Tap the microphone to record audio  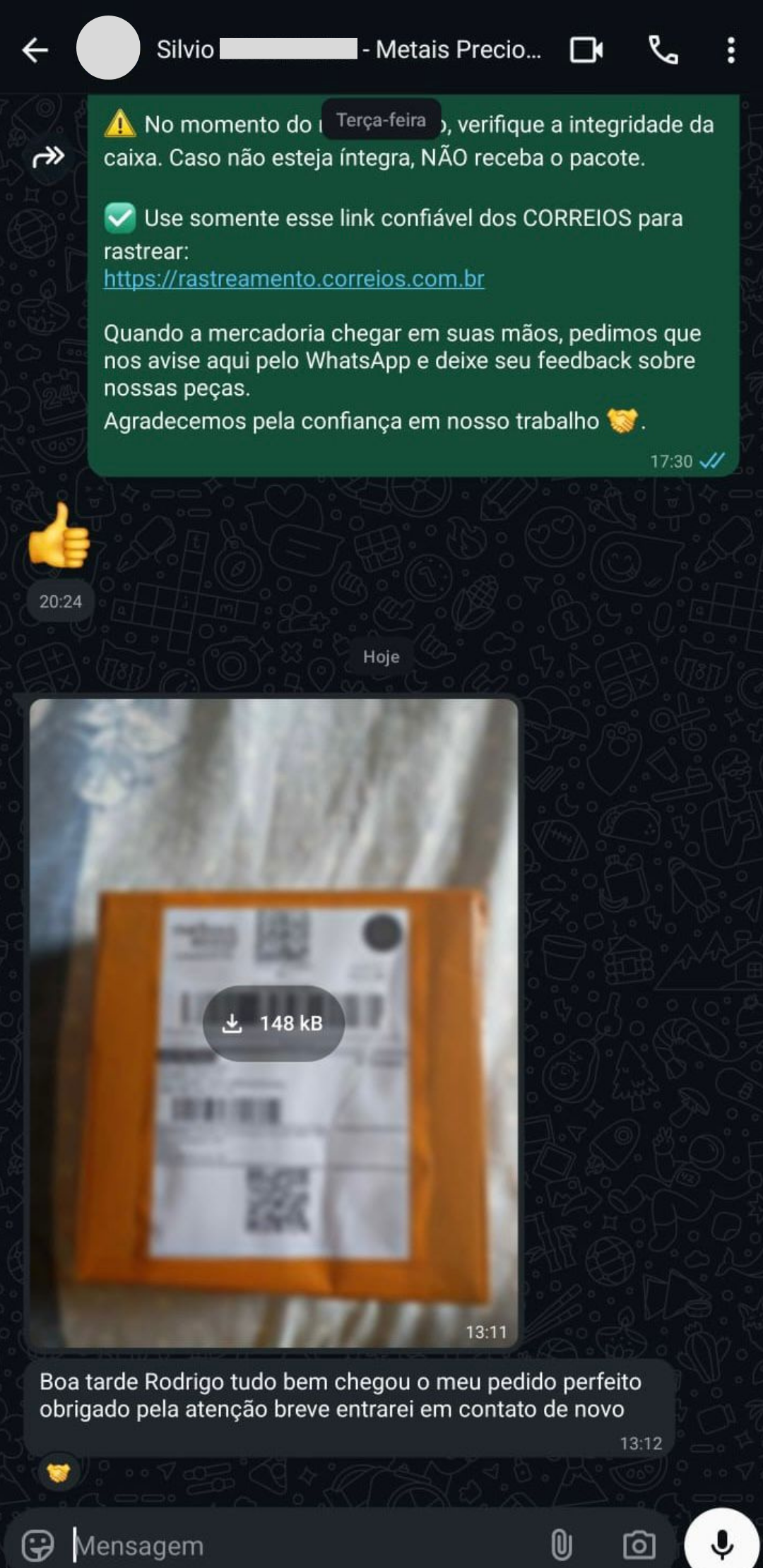721,1543
